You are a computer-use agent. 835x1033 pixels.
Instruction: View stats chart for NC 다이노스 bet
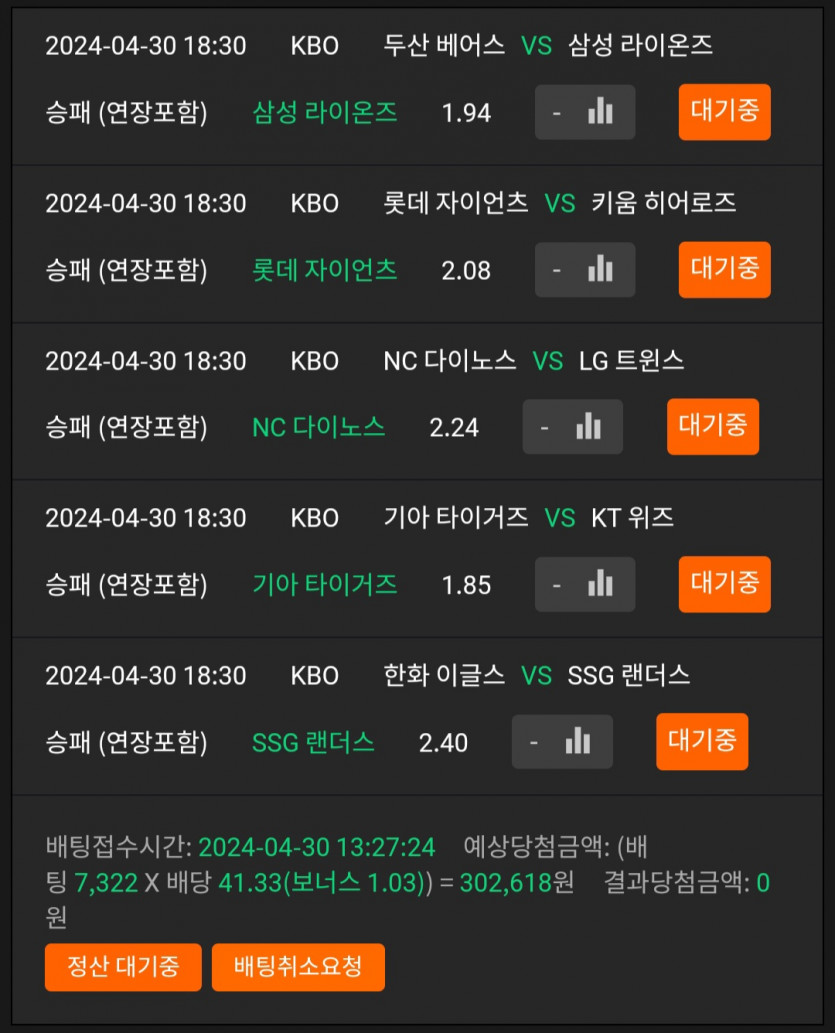[588, 427]
